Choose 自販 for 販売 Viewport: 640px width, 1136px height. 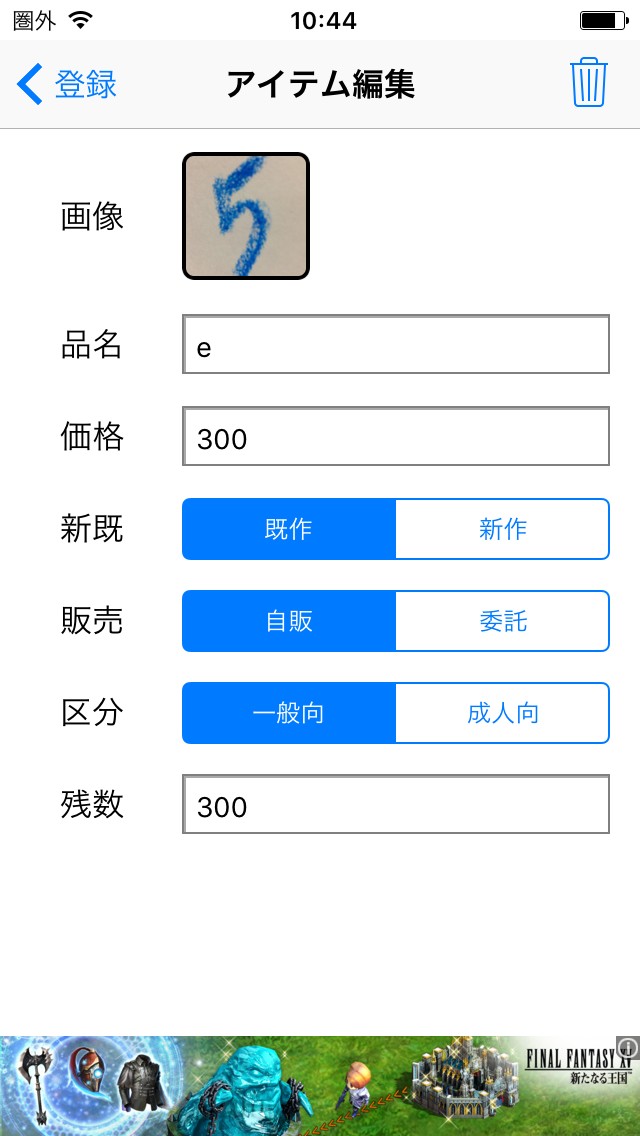pyautogui.click(x=289, y=621)
